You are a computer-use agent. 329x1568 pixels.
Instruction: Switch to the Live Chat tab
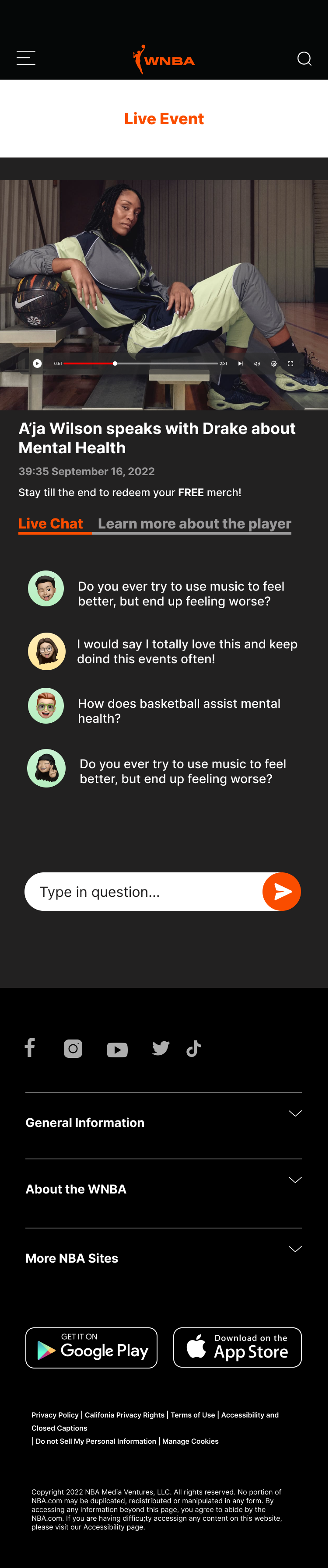51,524
